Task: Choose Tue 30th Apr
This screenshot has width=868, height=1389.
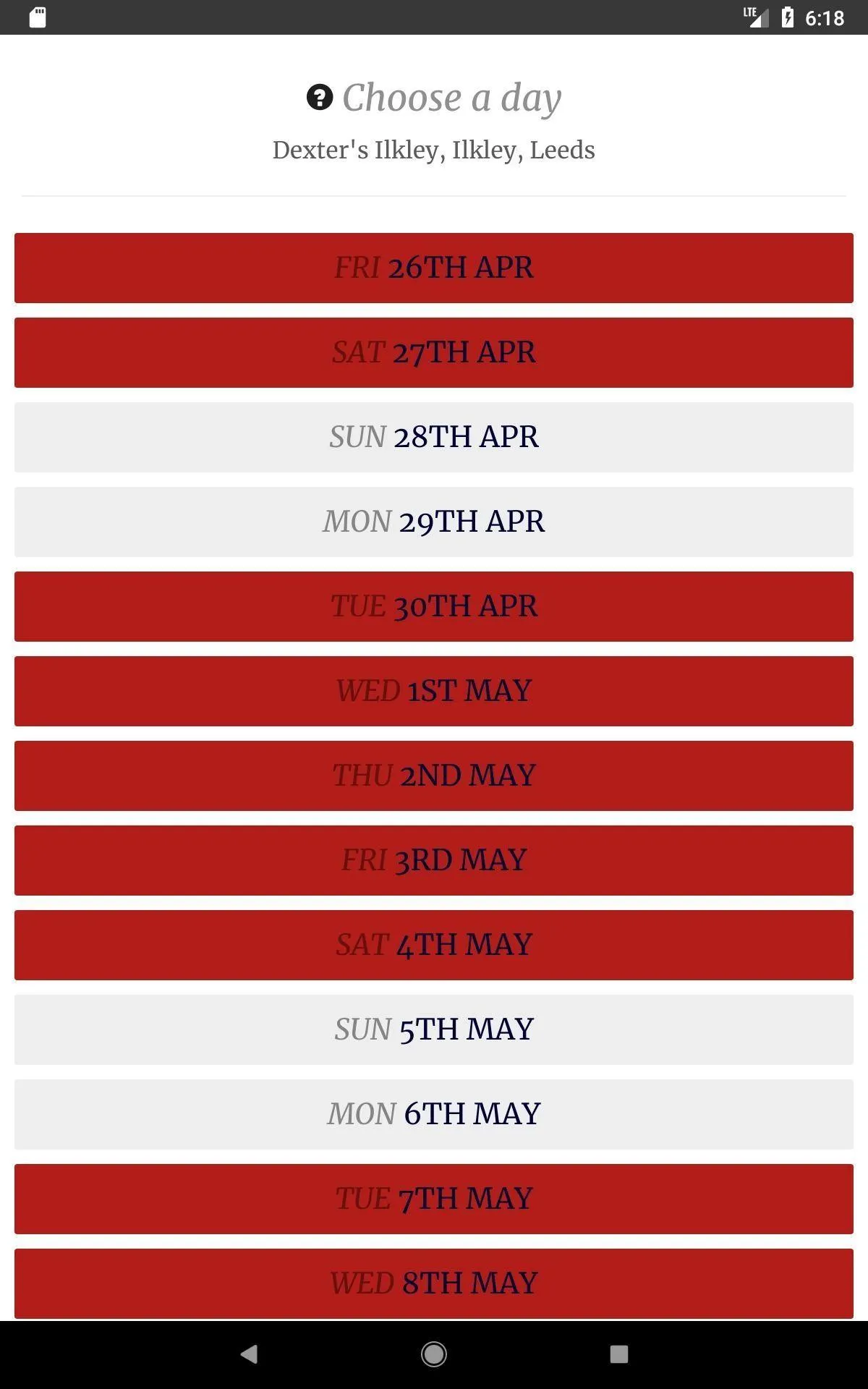Action: coord(434,606)
